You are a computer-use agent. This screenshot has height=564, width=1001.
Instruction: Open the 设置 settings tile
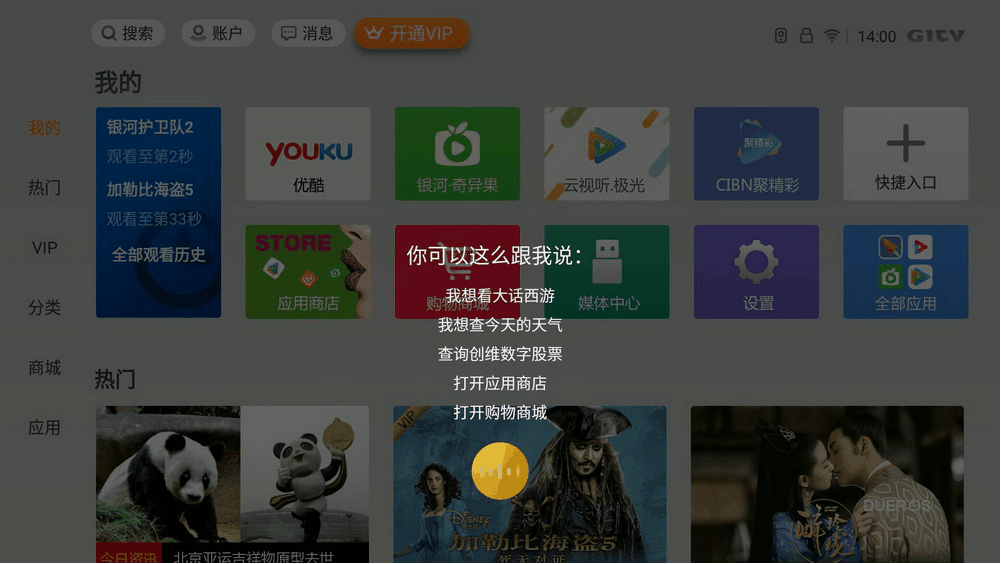pos(756,271)
